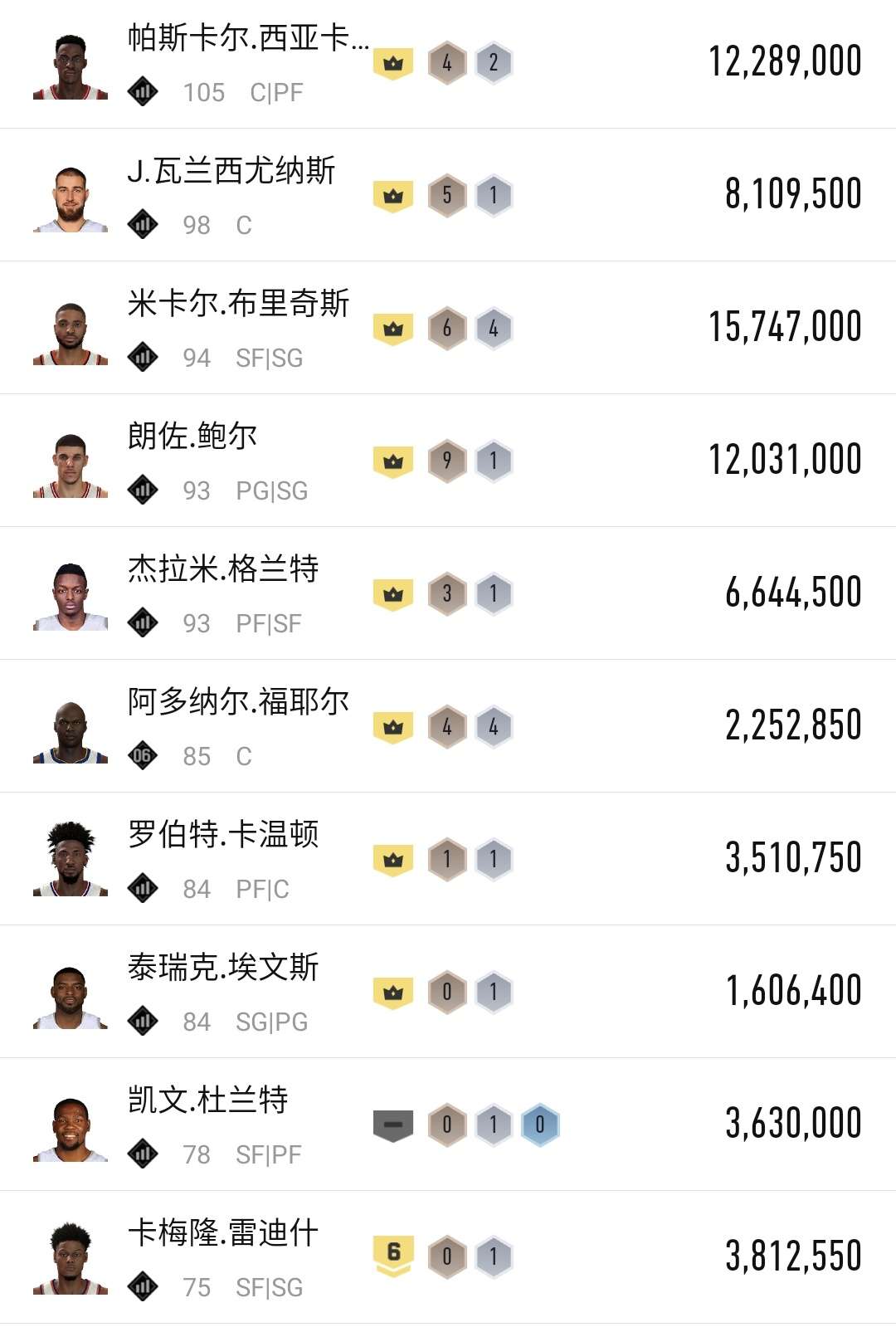Image resolution: width=896 pixels, height=1332 pixels.
Task: Select the player entry 米卡尔.布里奇斯
Action: 241,305
